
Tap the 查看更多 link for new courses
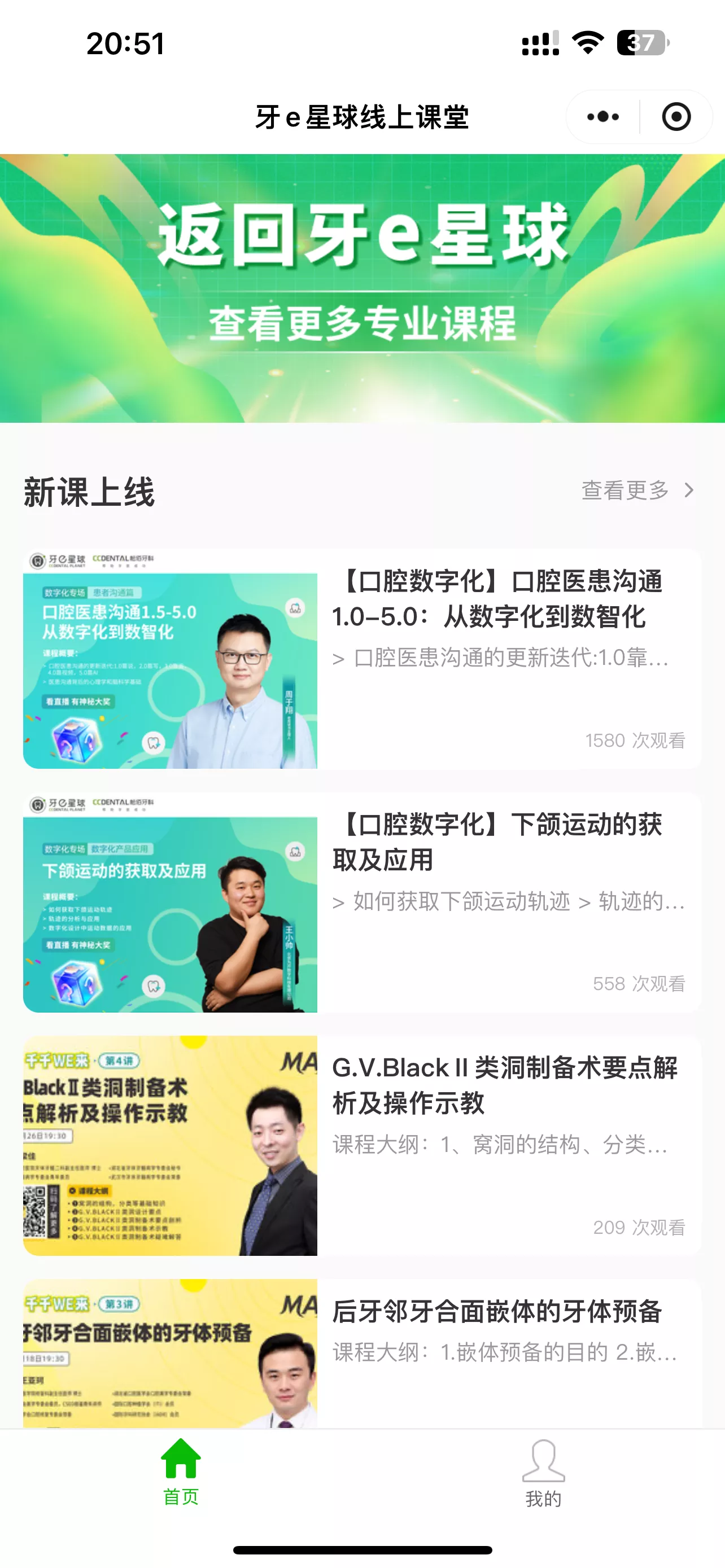click(626, 489)
